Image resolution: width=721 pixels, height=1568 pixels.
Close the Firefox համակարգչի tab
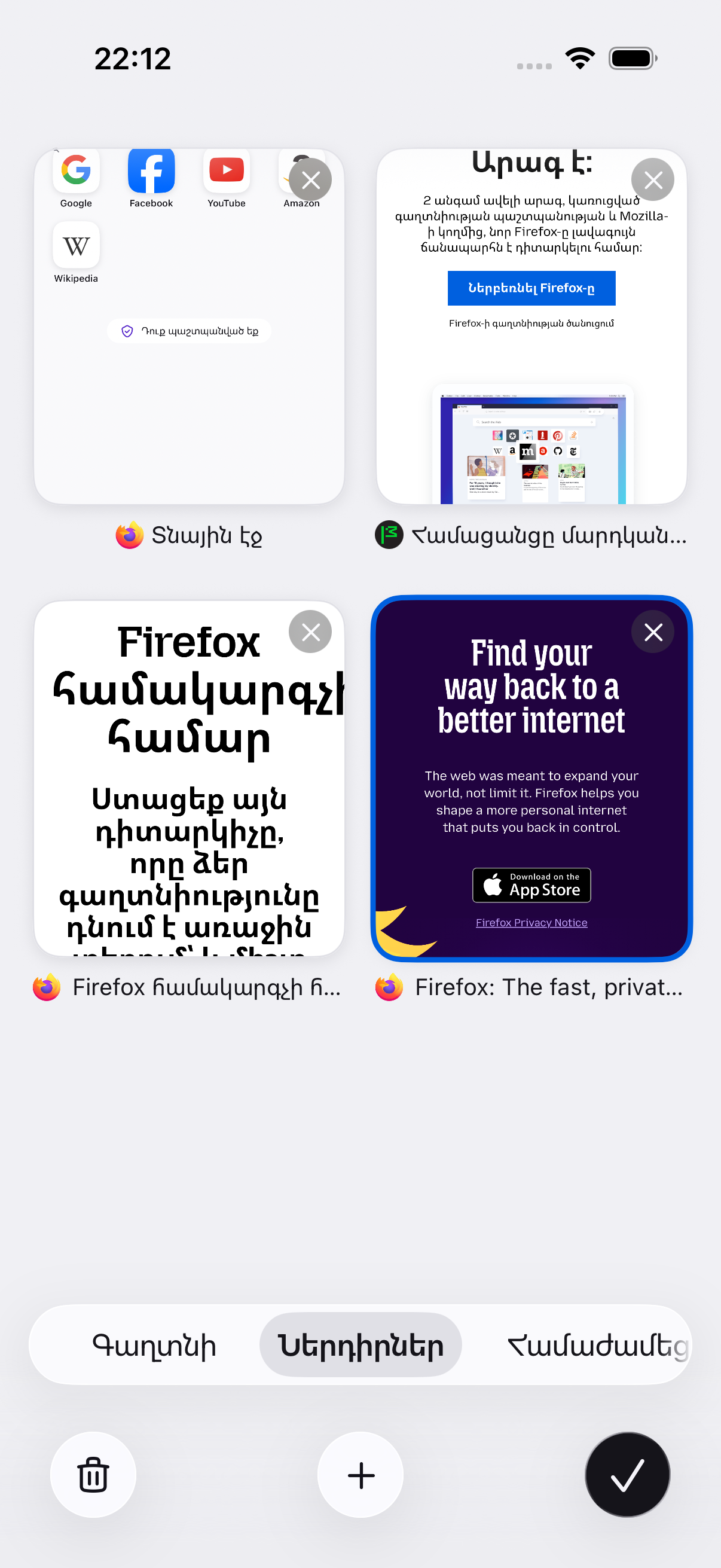(x=310, y=632)
